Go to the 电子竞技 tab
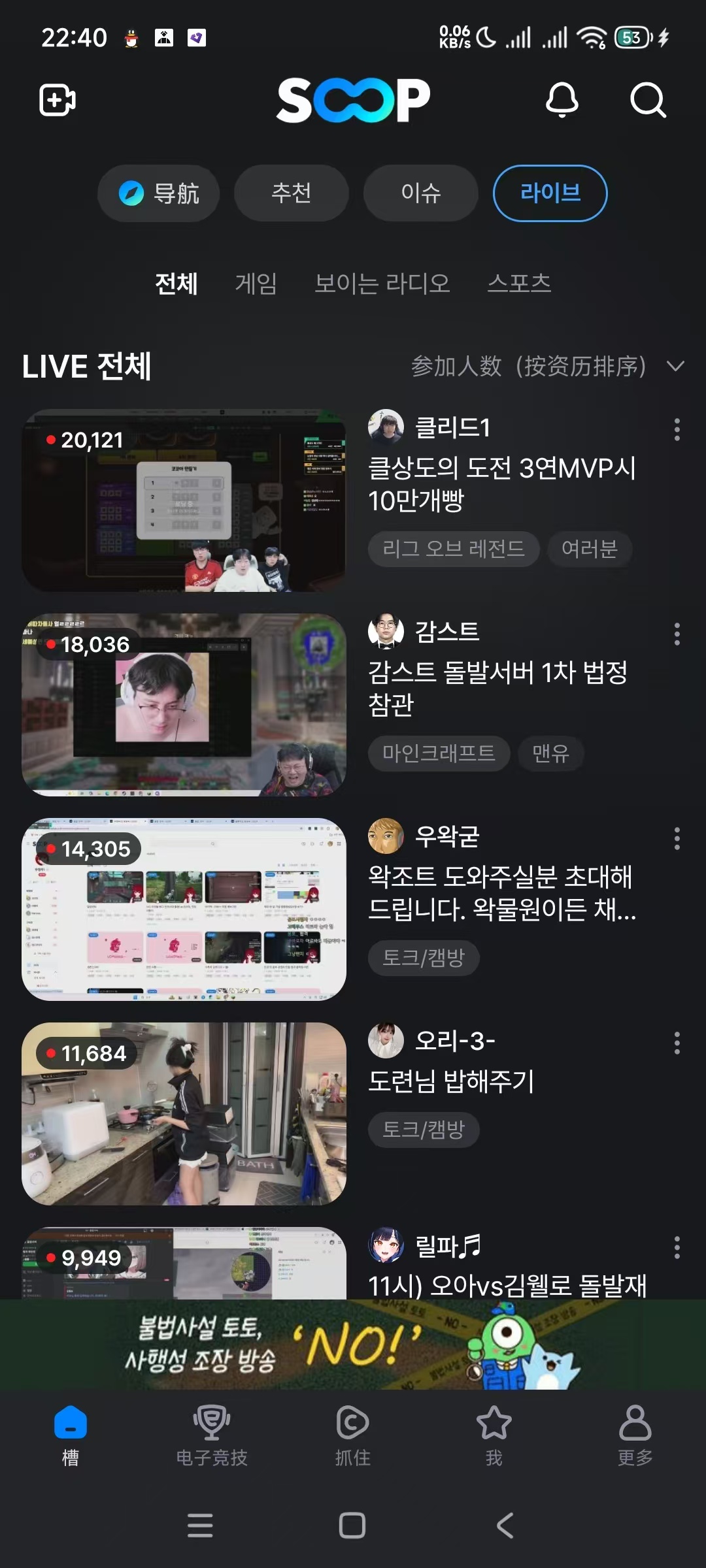Screen dimensions: 706x1568 point(212,1435)
